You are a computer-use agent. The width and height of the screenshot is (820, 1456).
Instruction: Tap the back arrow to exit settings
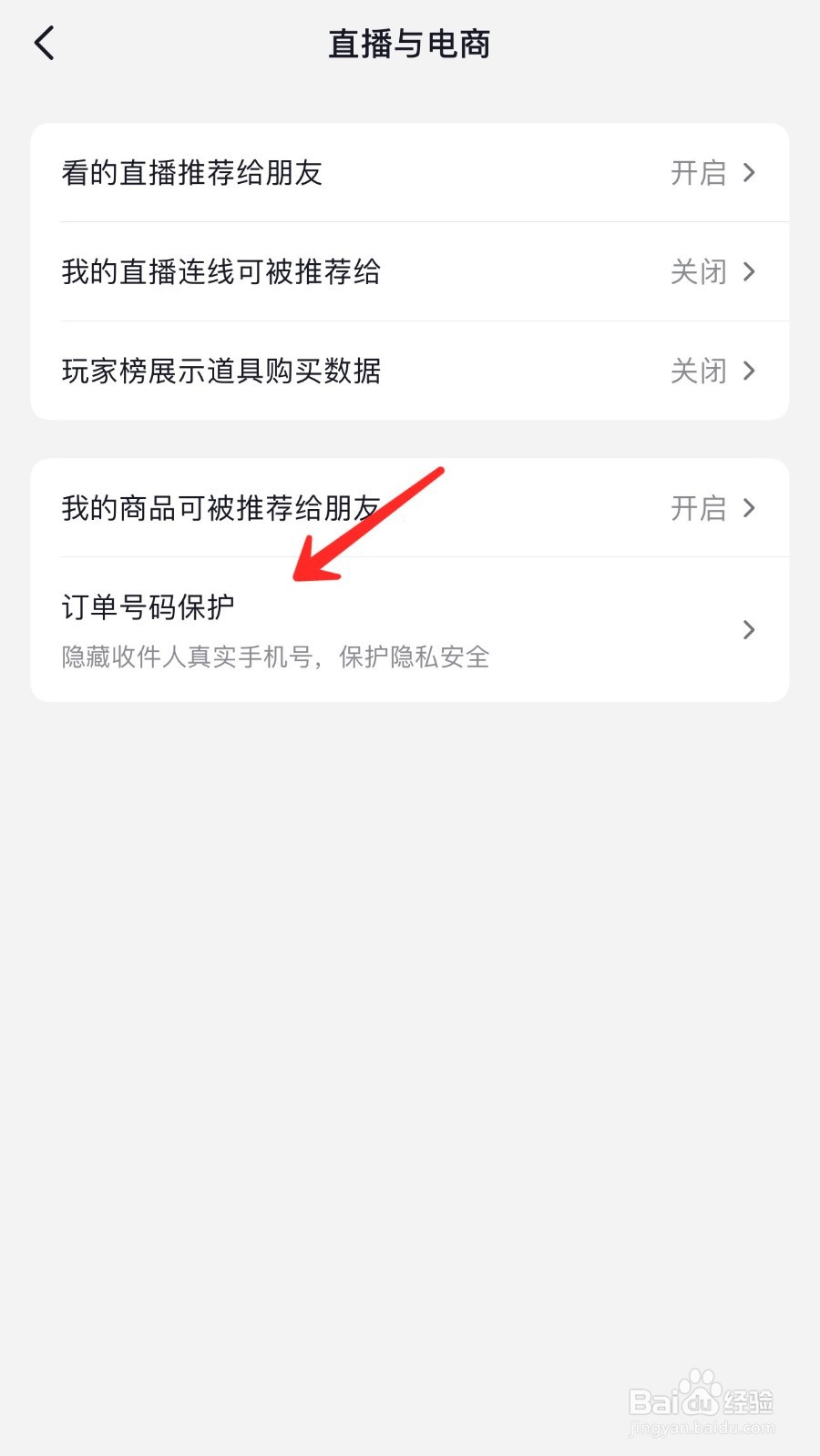click(45, 42)
